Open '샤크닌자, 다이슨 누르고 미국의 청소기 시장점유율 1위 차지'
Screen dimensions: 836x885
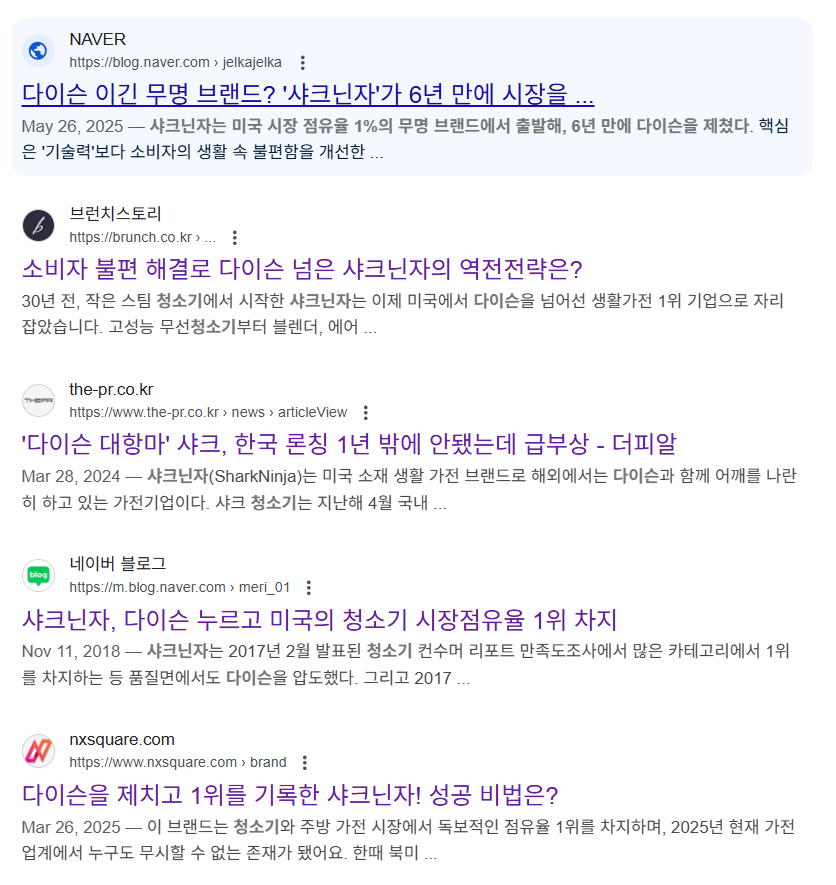(319, 619)
